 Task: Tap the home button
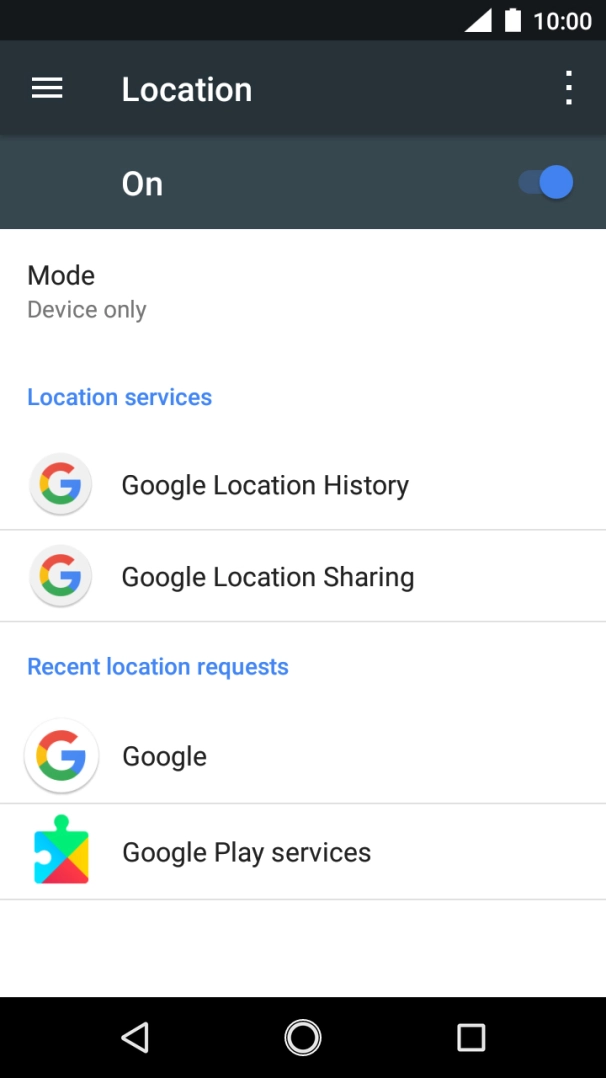[303, 1037]
